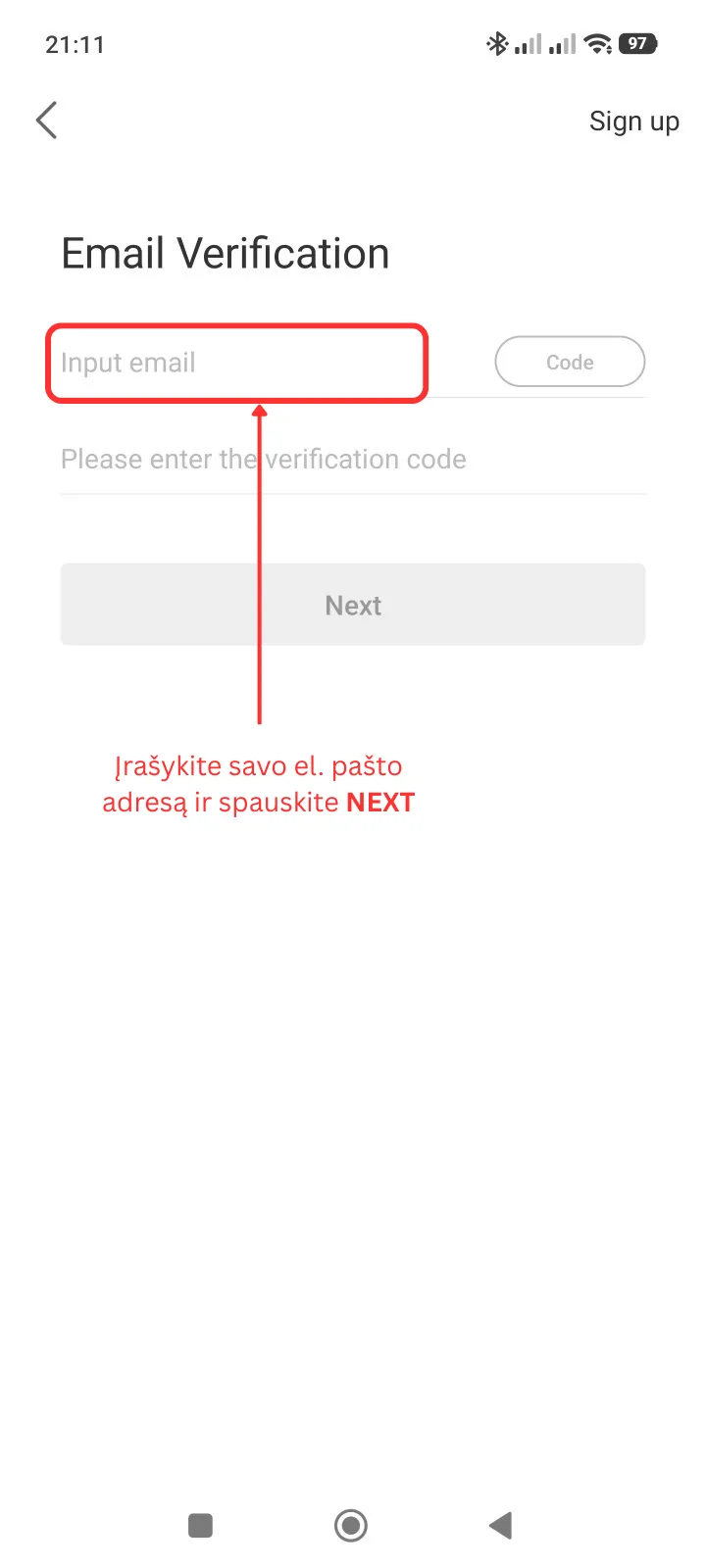Image resolution: width=706 pixels, height=1568 pixels.
Task: Go back using the top-left arrow
Action: [x=46, y=121]
